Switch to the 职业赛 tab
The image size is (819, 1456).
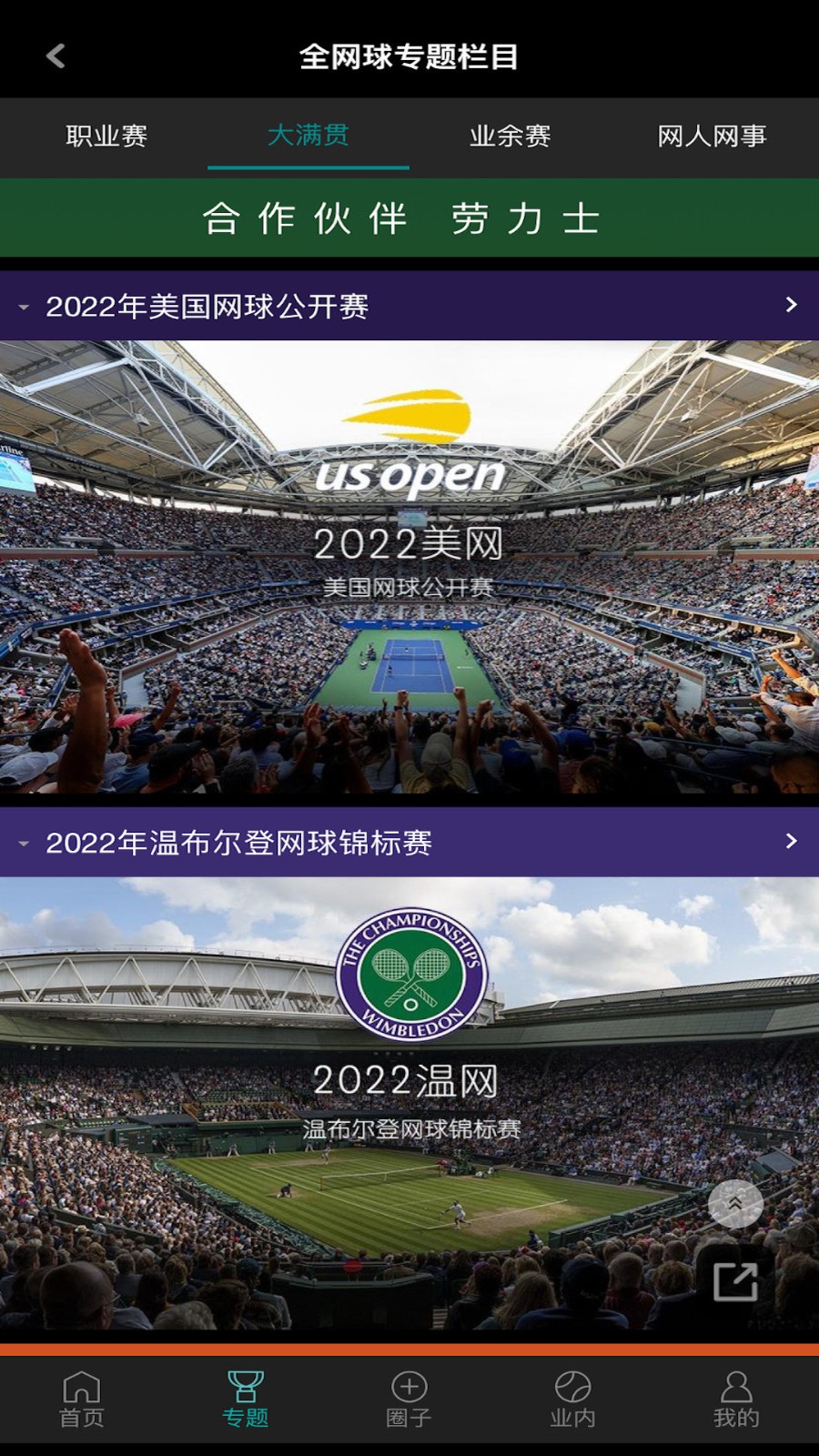pyautogui.click(x=106, y=136)
